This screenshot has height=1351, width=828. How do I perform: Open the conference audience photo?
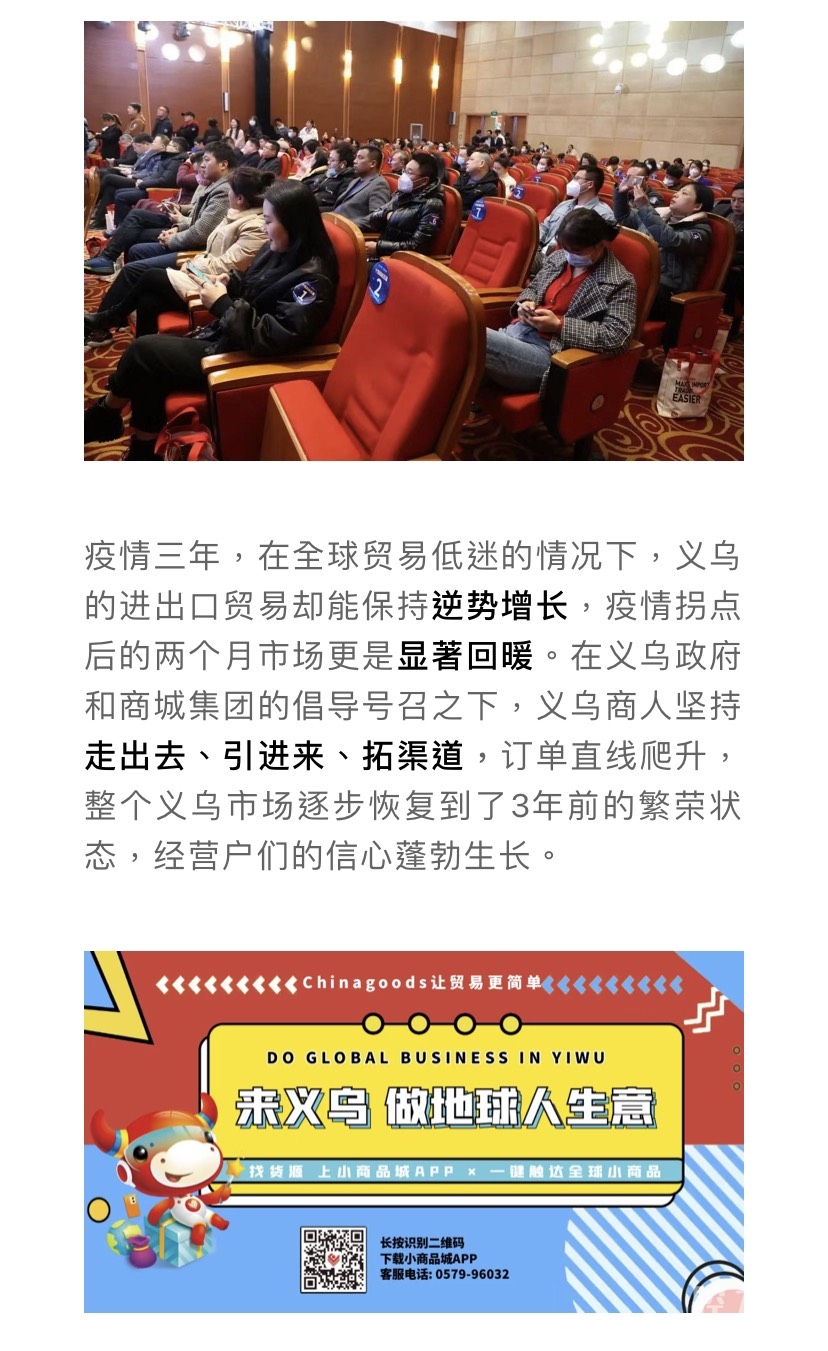click(413, 240)
